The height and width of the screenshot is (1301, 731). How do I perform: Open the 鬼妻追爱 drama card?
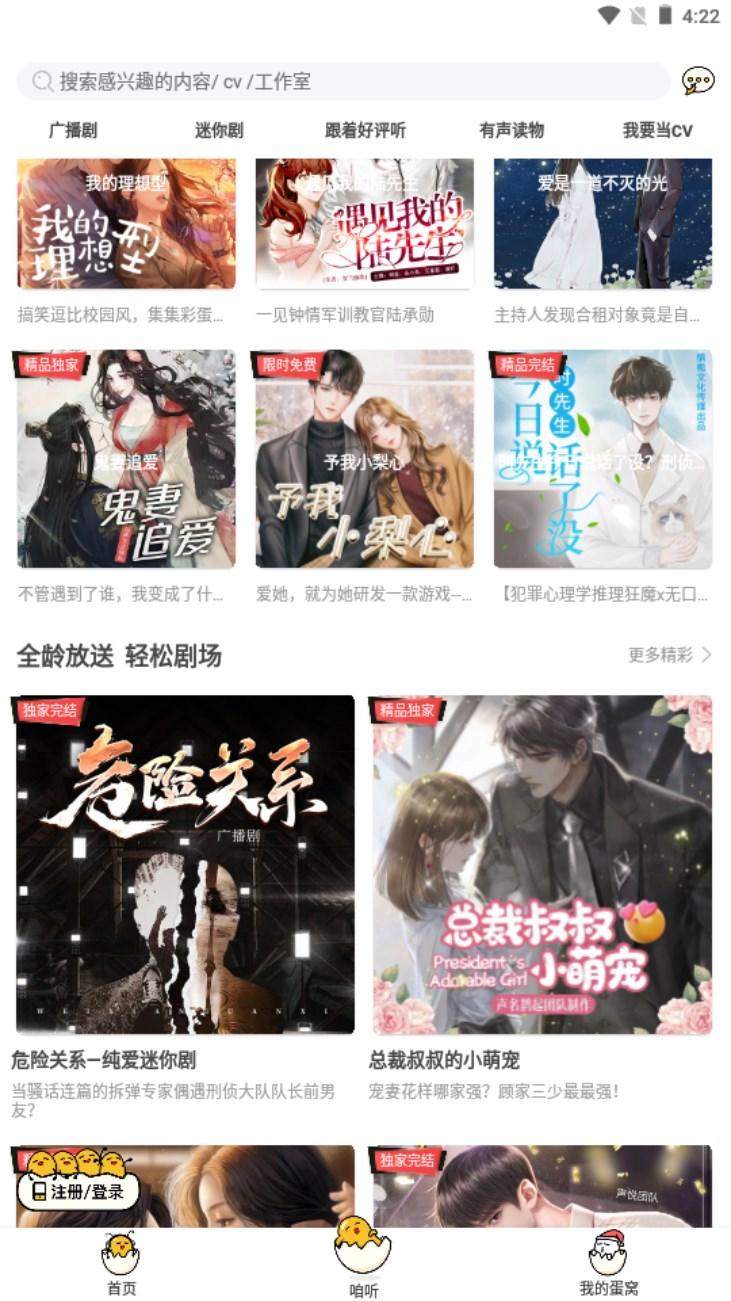pyautogui.click(x=126, y=459)
